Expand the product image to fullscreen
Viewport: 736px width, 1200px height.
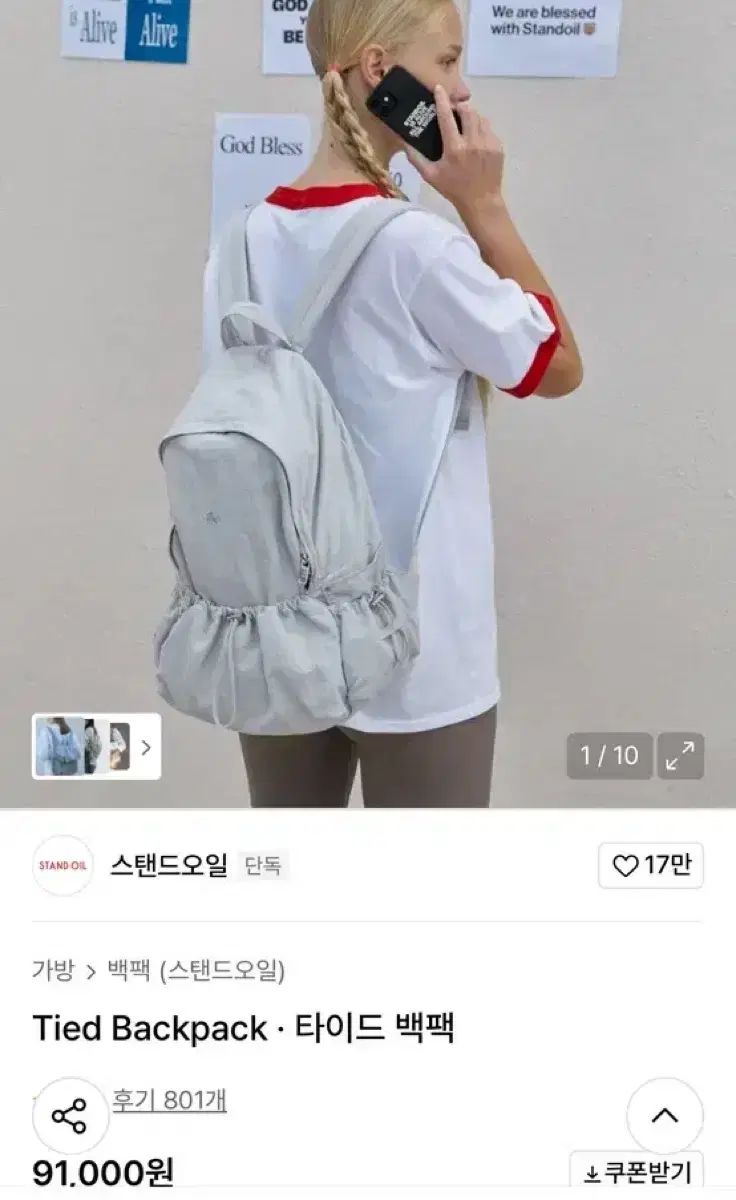click(x=681, y=756)
